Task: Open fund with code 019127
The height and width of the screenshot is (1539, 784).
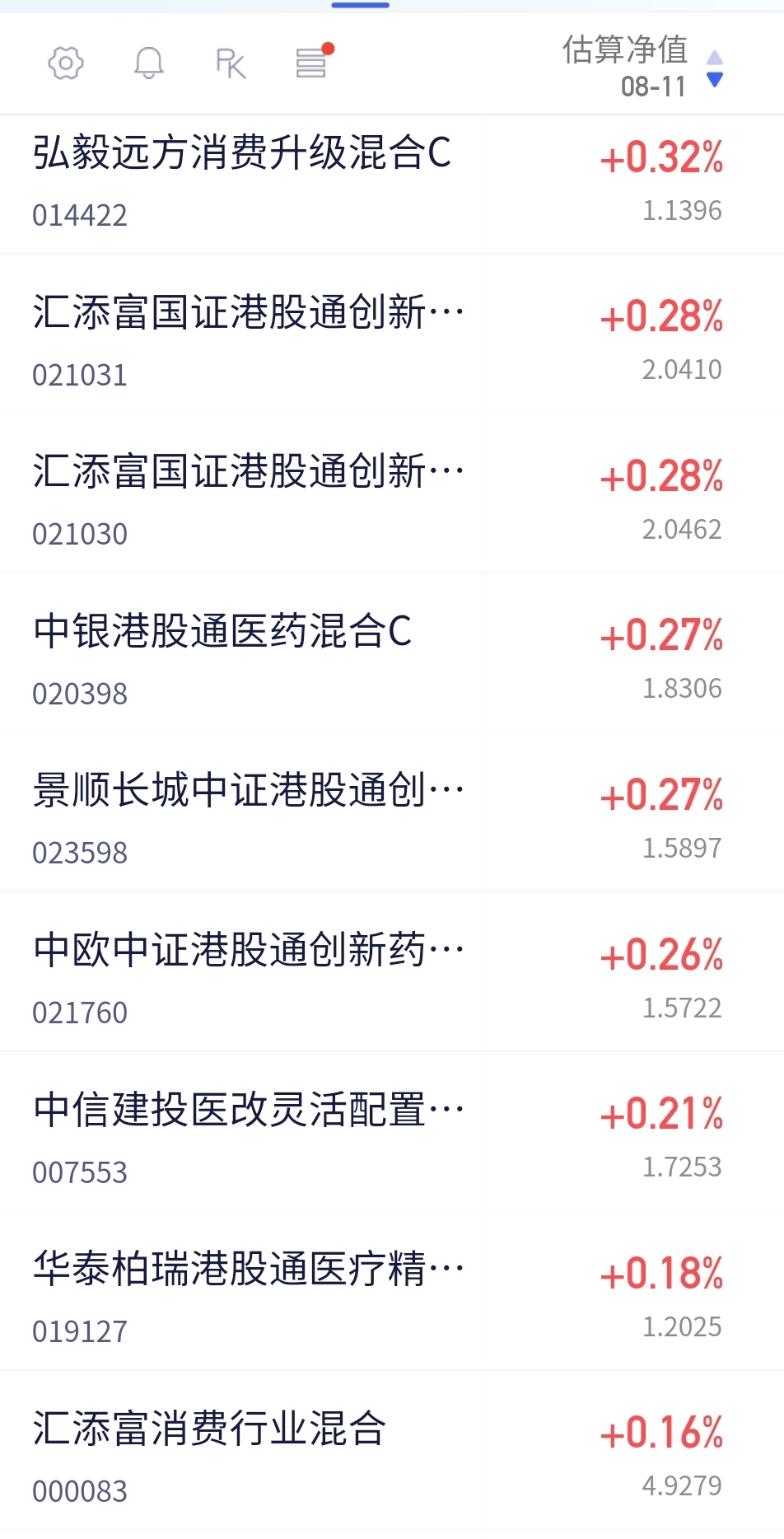Action: [392, 1291]
